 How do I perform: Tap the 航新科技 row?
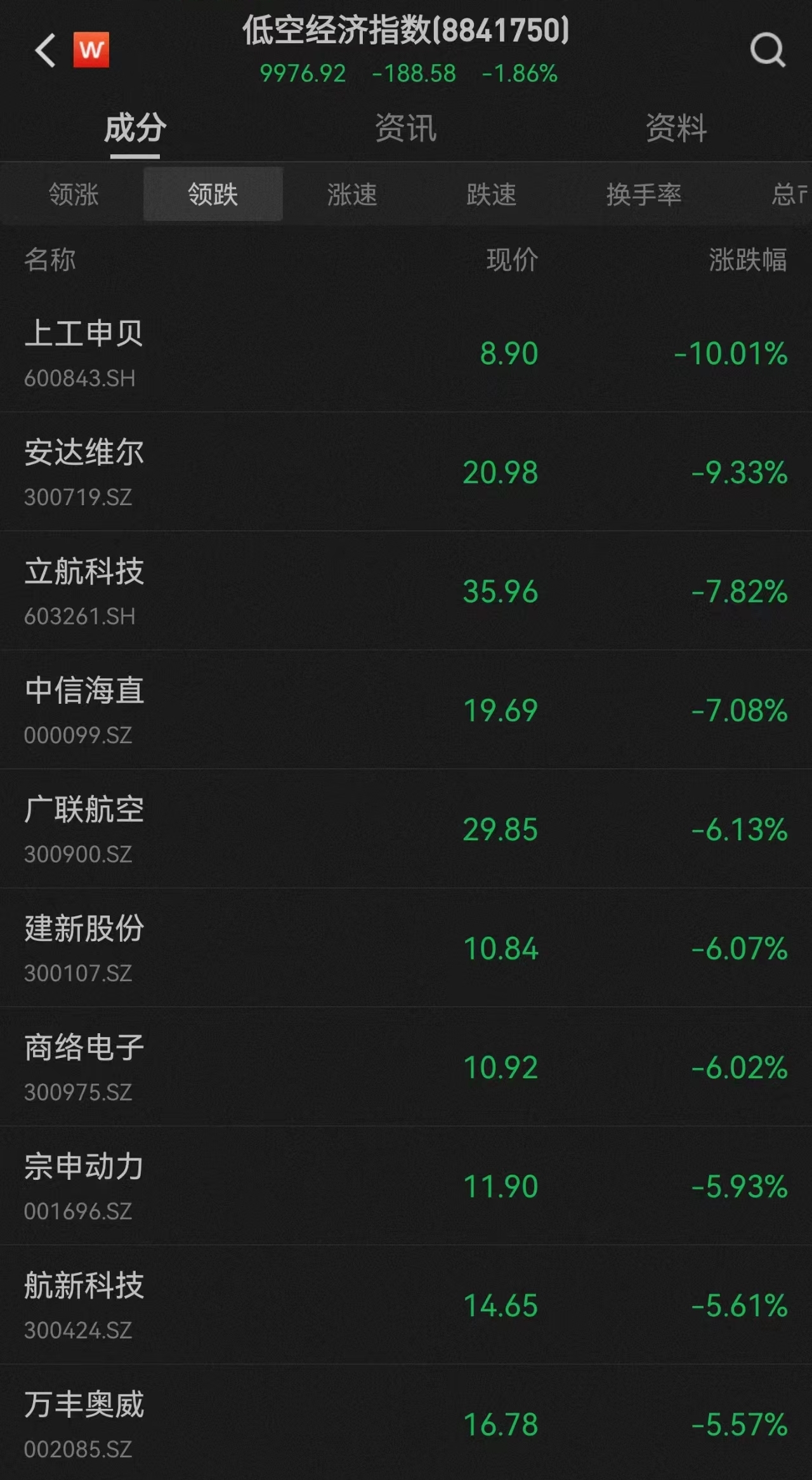pos(406,1305)
